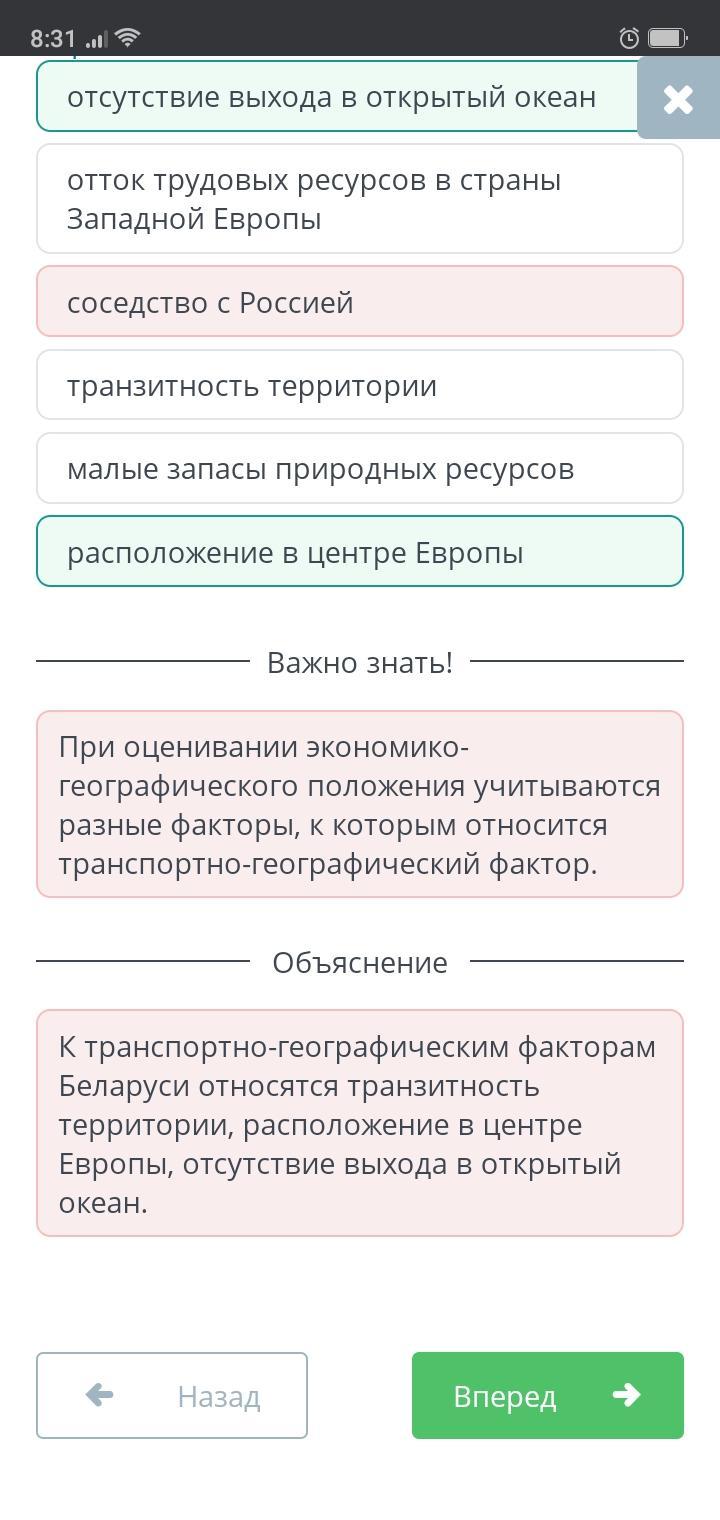Go back with the Назад button
720x1520 pixels.
click(x=172, y=1395)
